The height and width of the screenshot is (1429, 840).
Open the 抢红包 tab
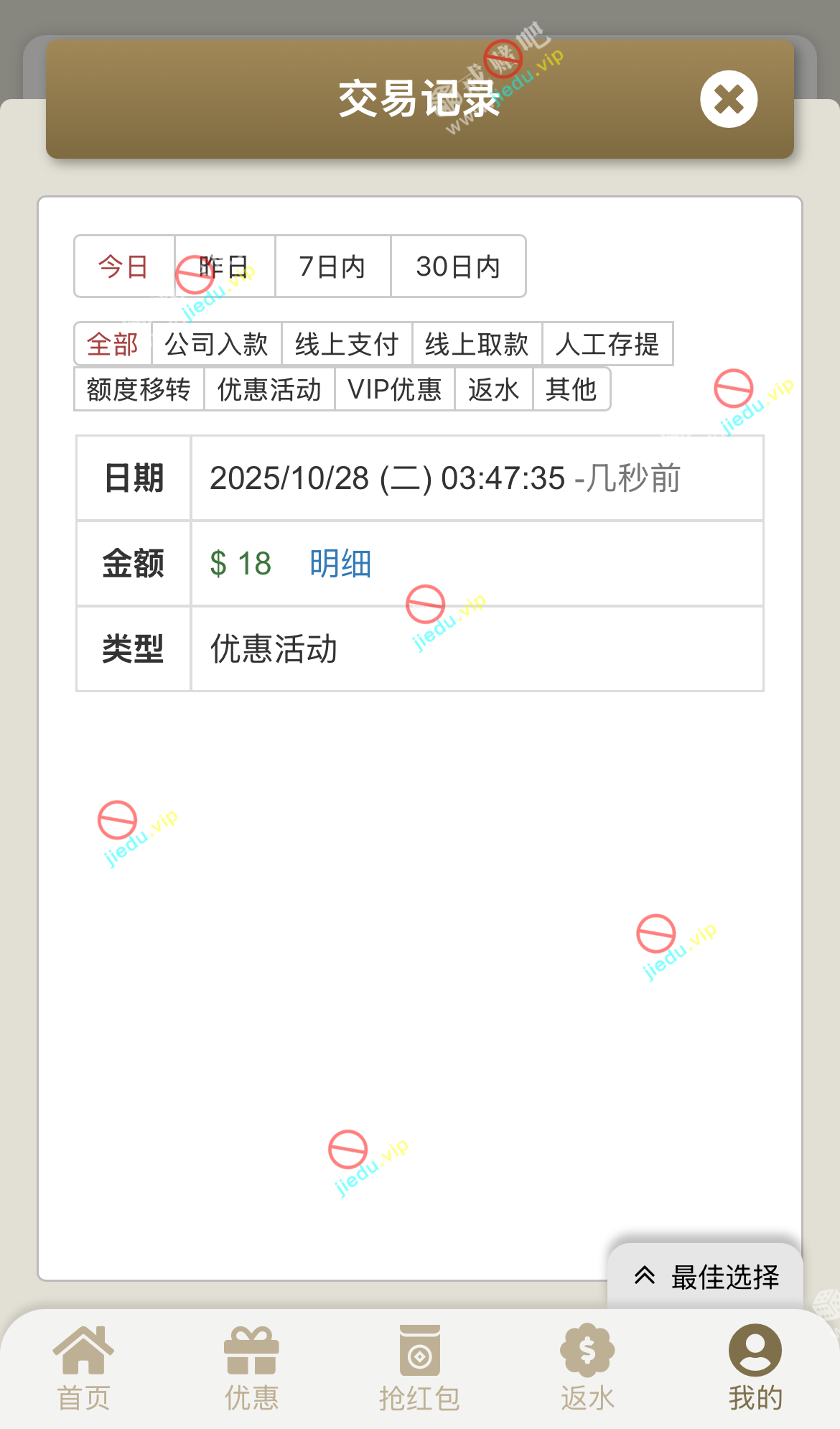419,1369
